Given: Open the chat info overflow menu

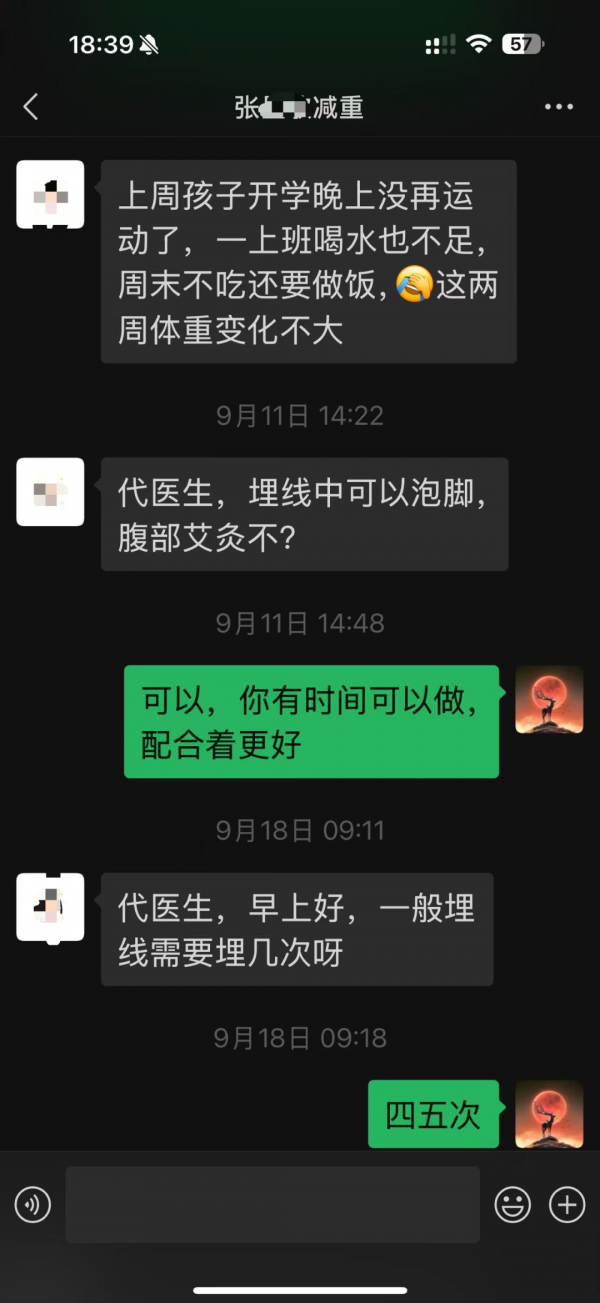Looking at the screenshot, I should point(558,107).
